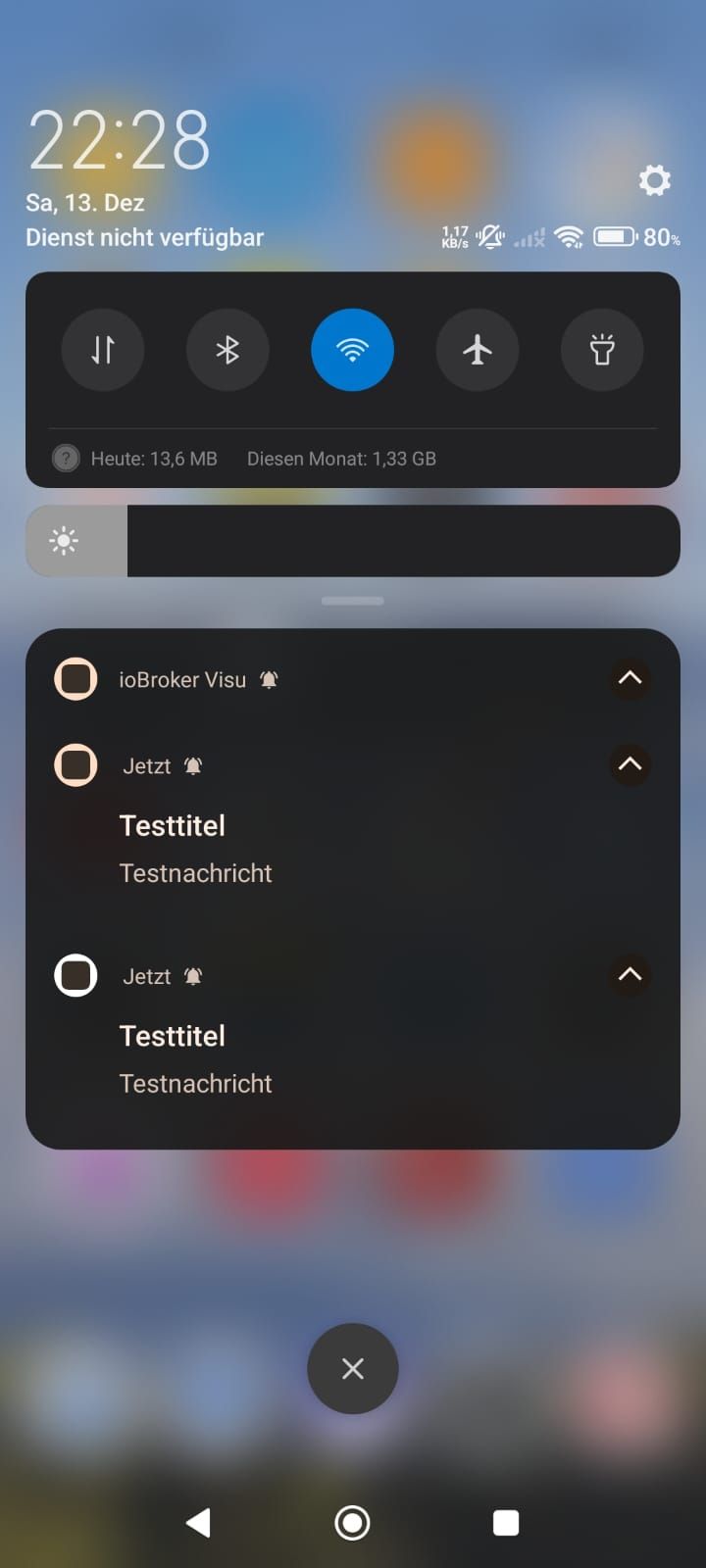Viewport: 706px width, 1568px height.
Task: Open recent apps
Action: pos(506,1523)
